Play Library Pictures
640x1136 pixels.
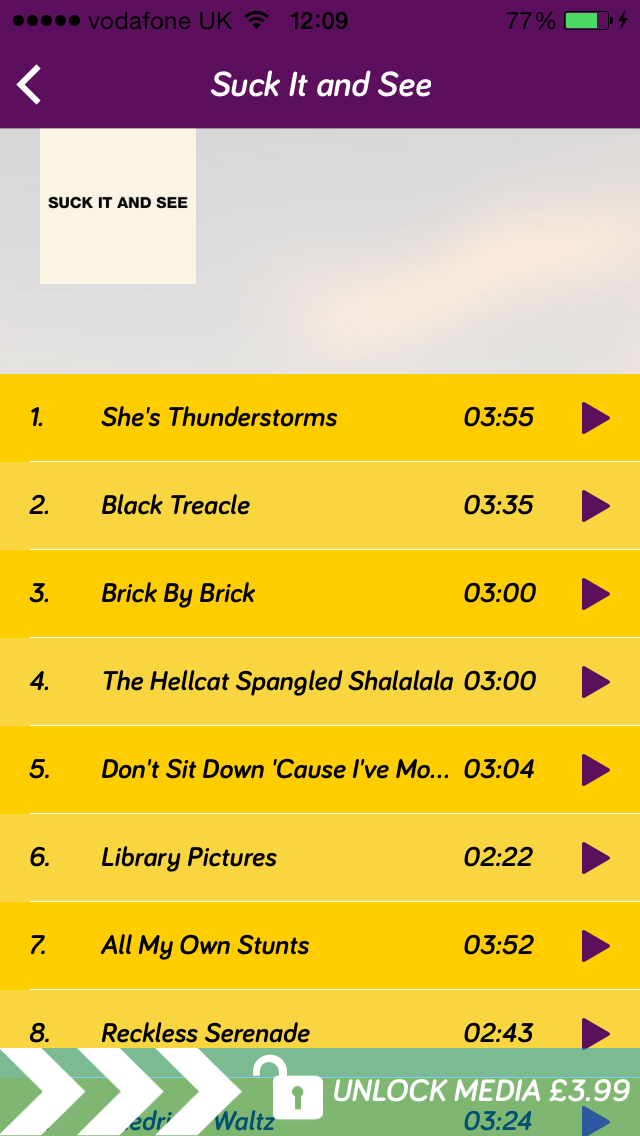[x=596, y=858]
